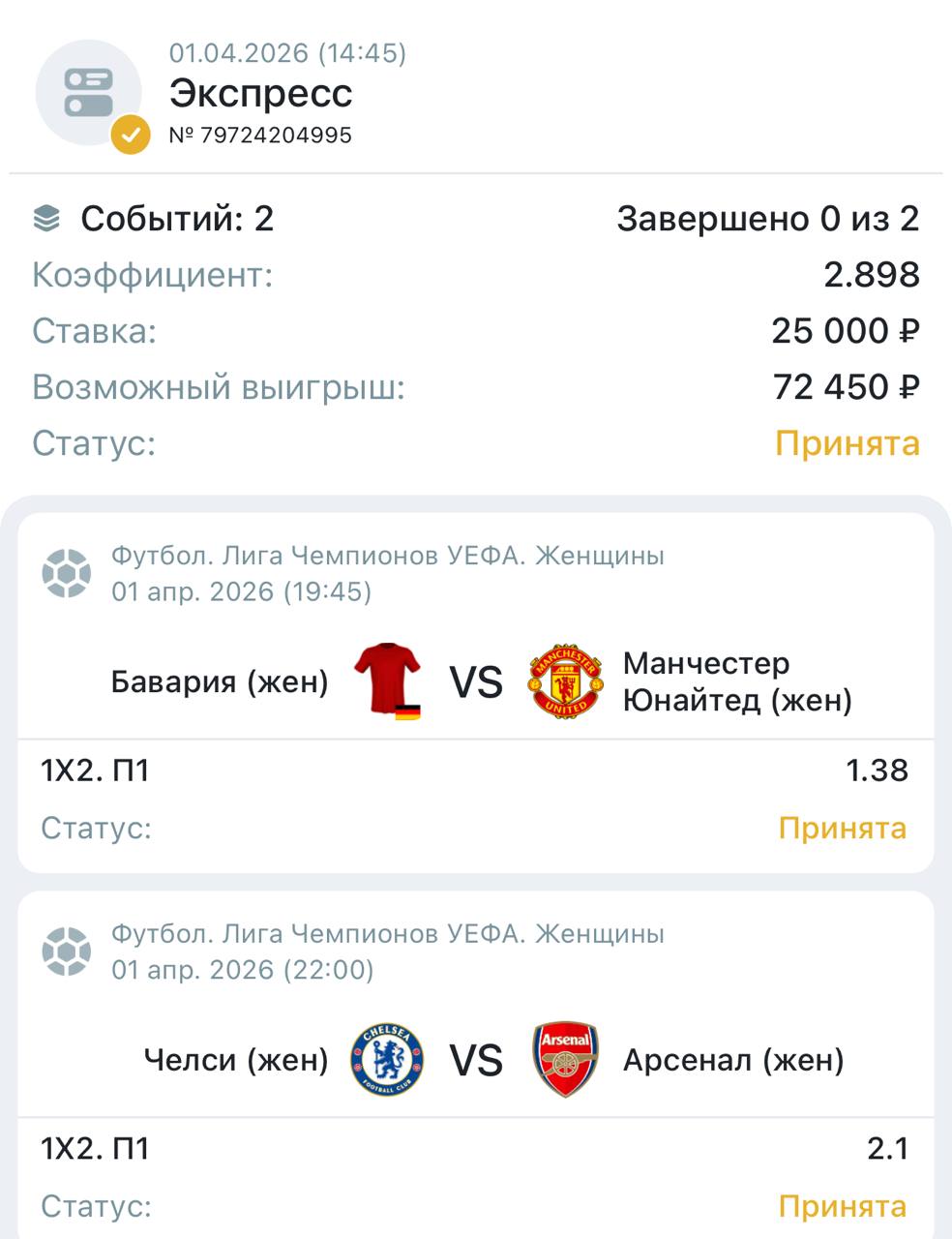The width and height of the screenshot is (952, 1239).
Task: Open the Челси vs Арсенал event card
Action: [x=476, y=1060]
